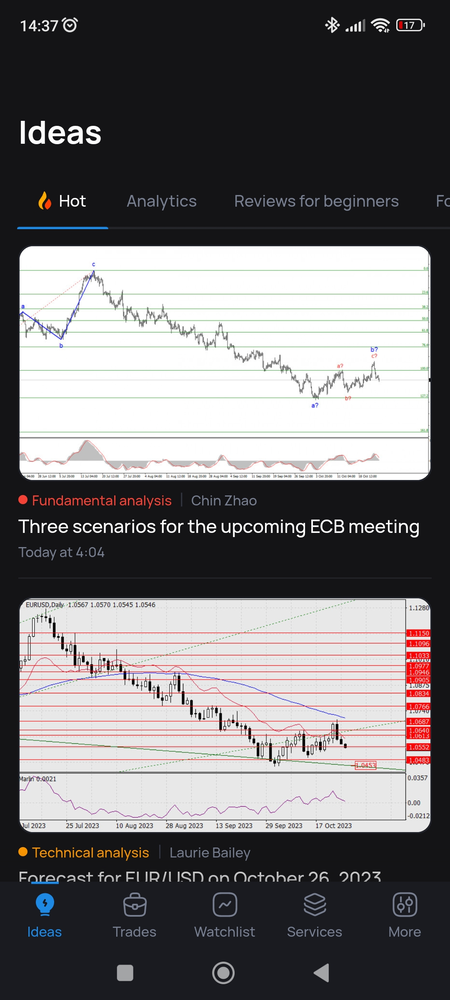Go to the Trades section
This screenshot has width=450, height=1000.
point(134,916)
